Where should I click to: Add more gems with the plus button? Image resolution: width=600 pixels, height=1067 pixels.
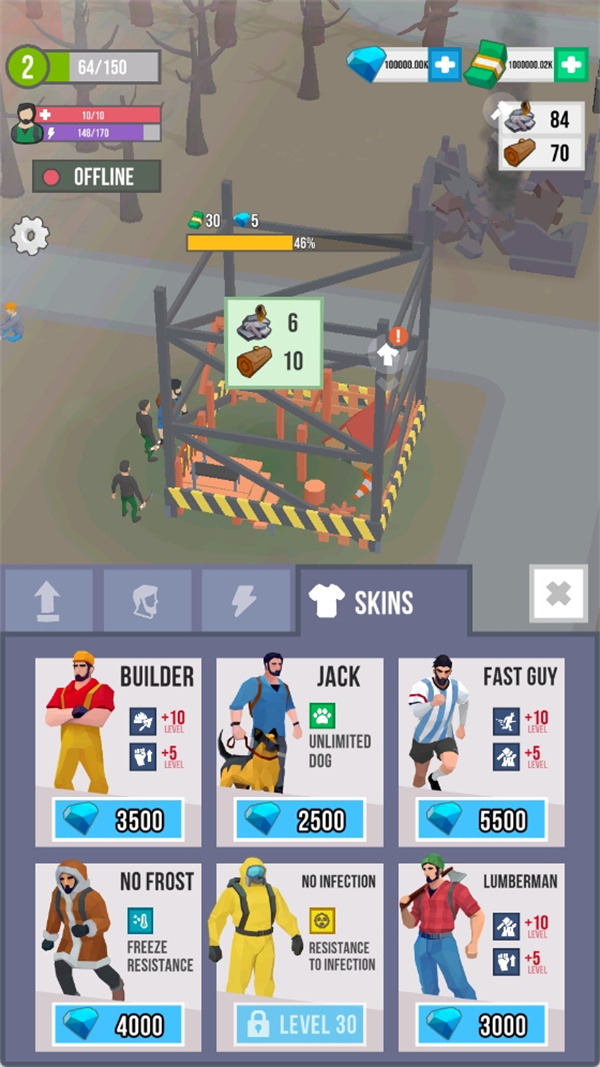(445, 65)
